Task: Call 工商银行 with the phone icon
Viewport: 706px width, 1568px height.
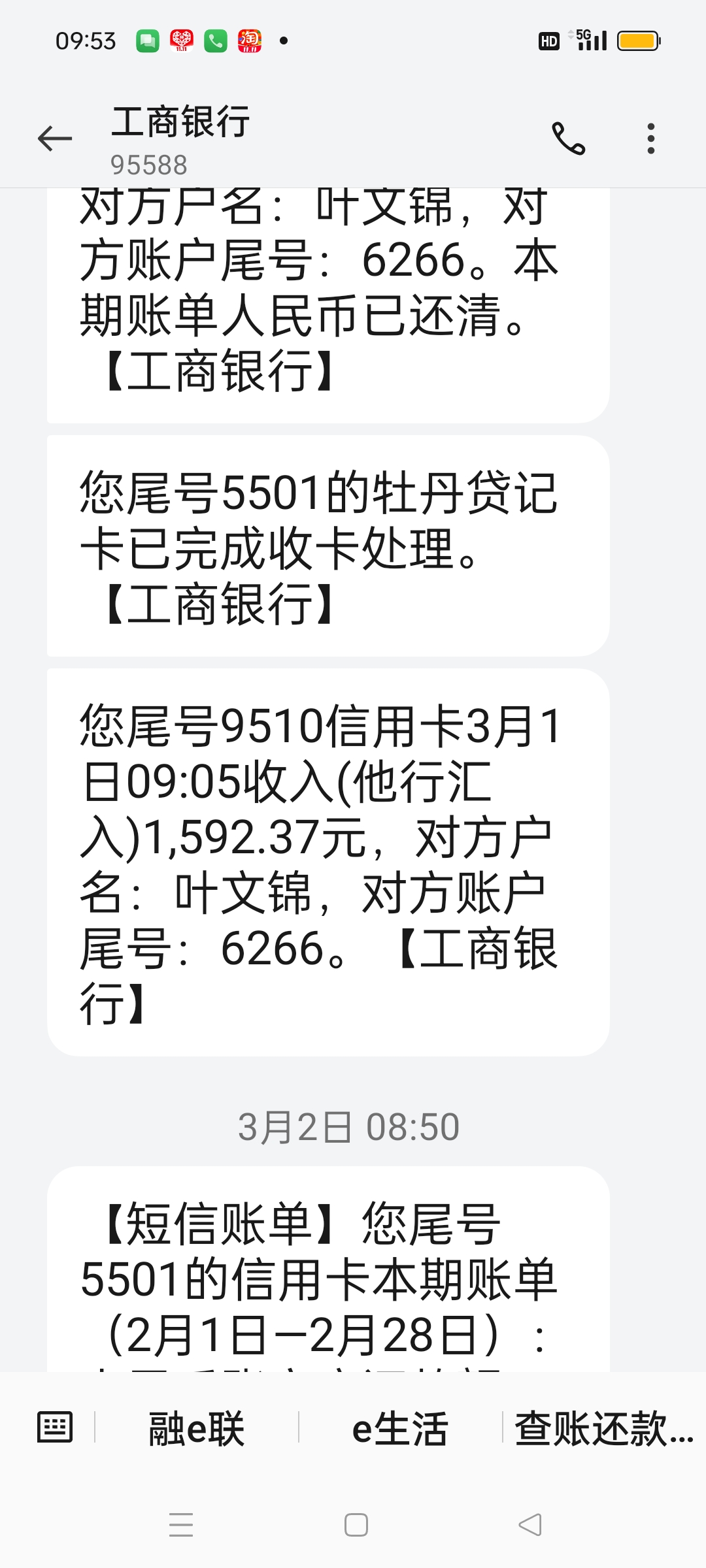Action: (568, 139)
